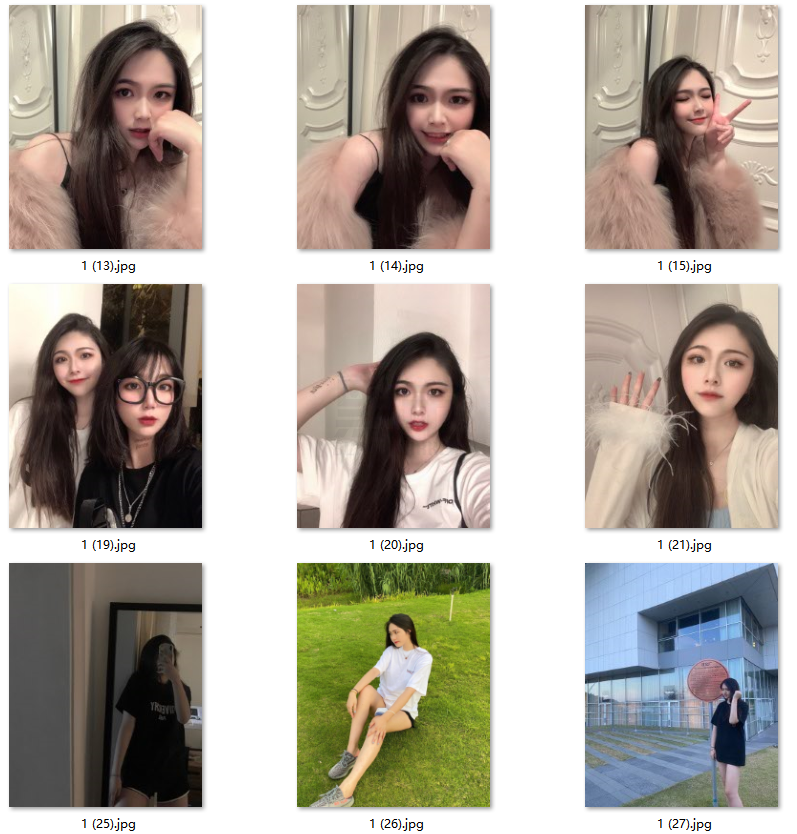View the picture 1 (20).jpg
Image resolution: width=797 pixels, height=834 pixels.
[x=393, y=406]
